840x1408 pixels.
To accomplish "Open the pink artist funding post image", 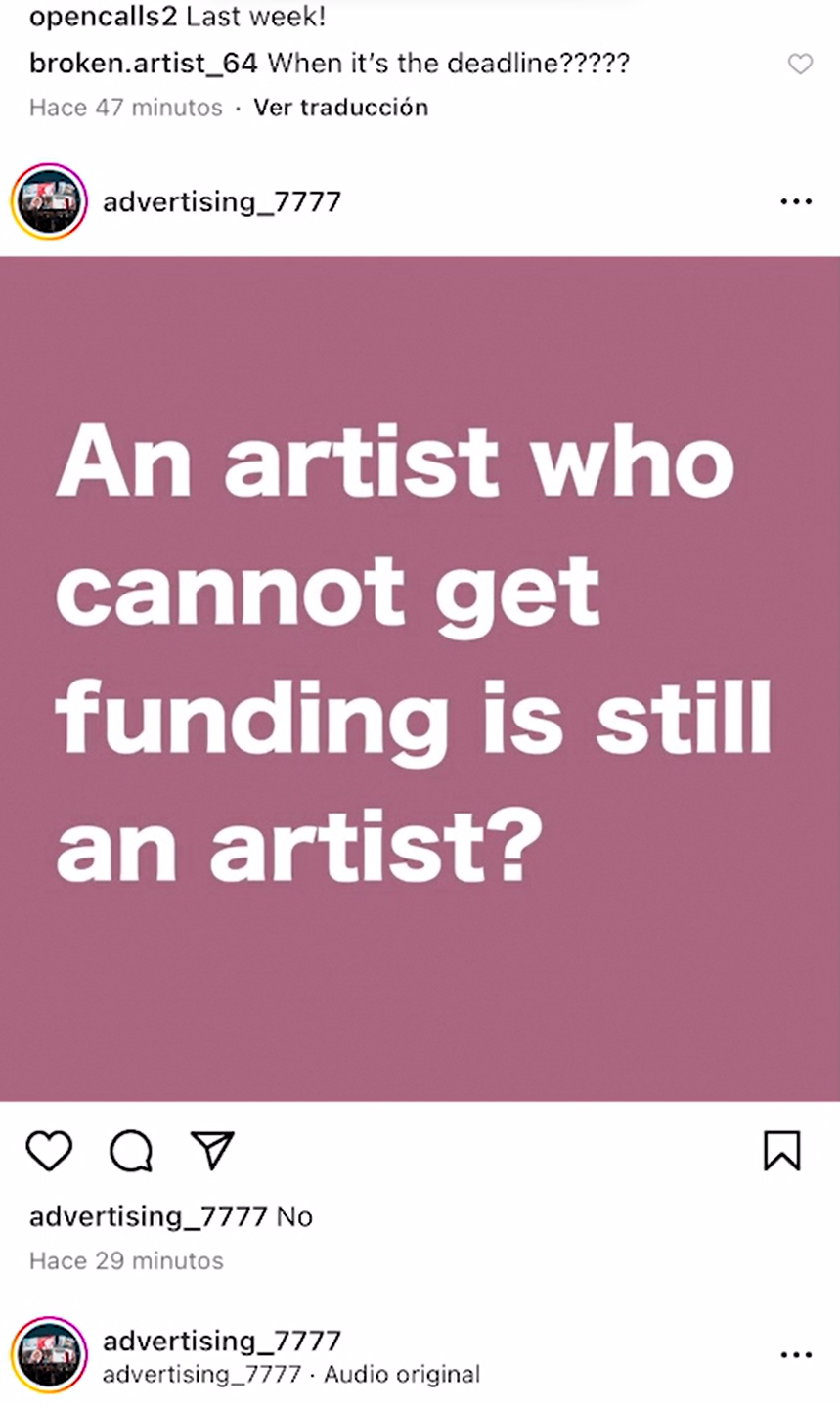I will [x=420, y=678].
